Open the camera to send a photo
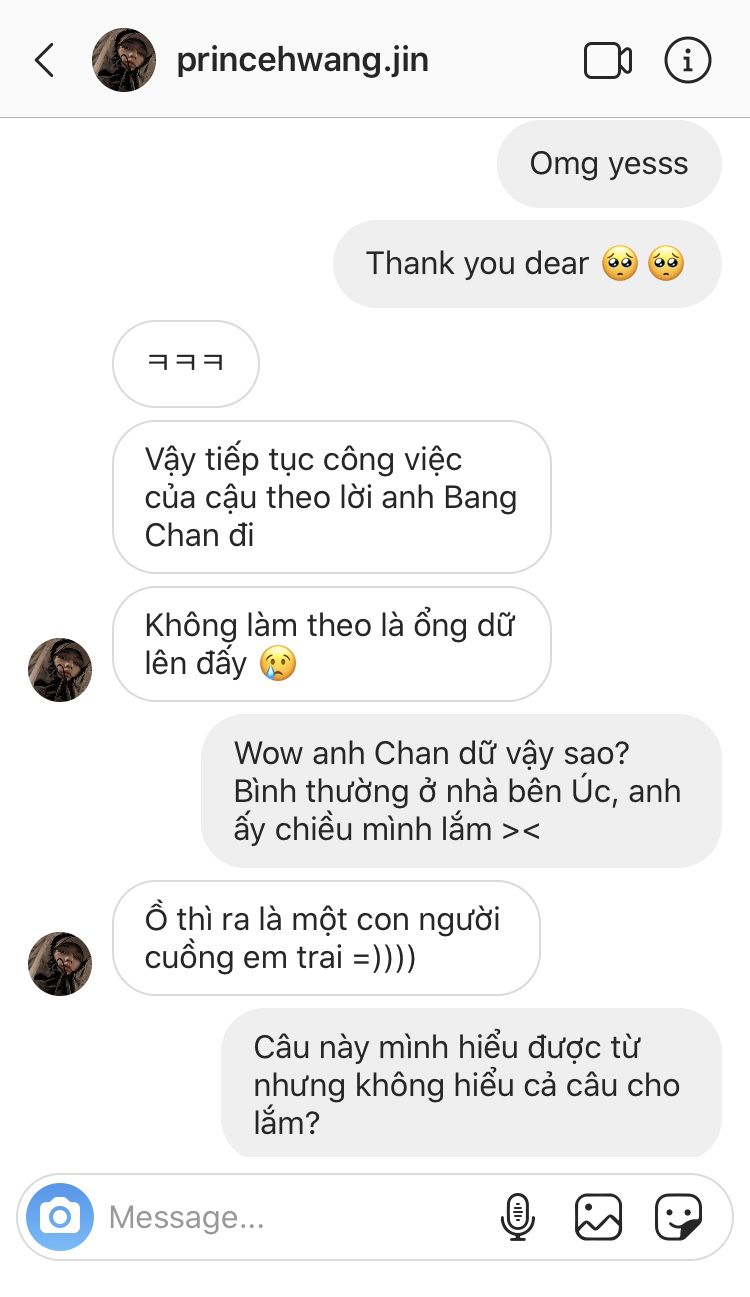 coord(60,1216)
